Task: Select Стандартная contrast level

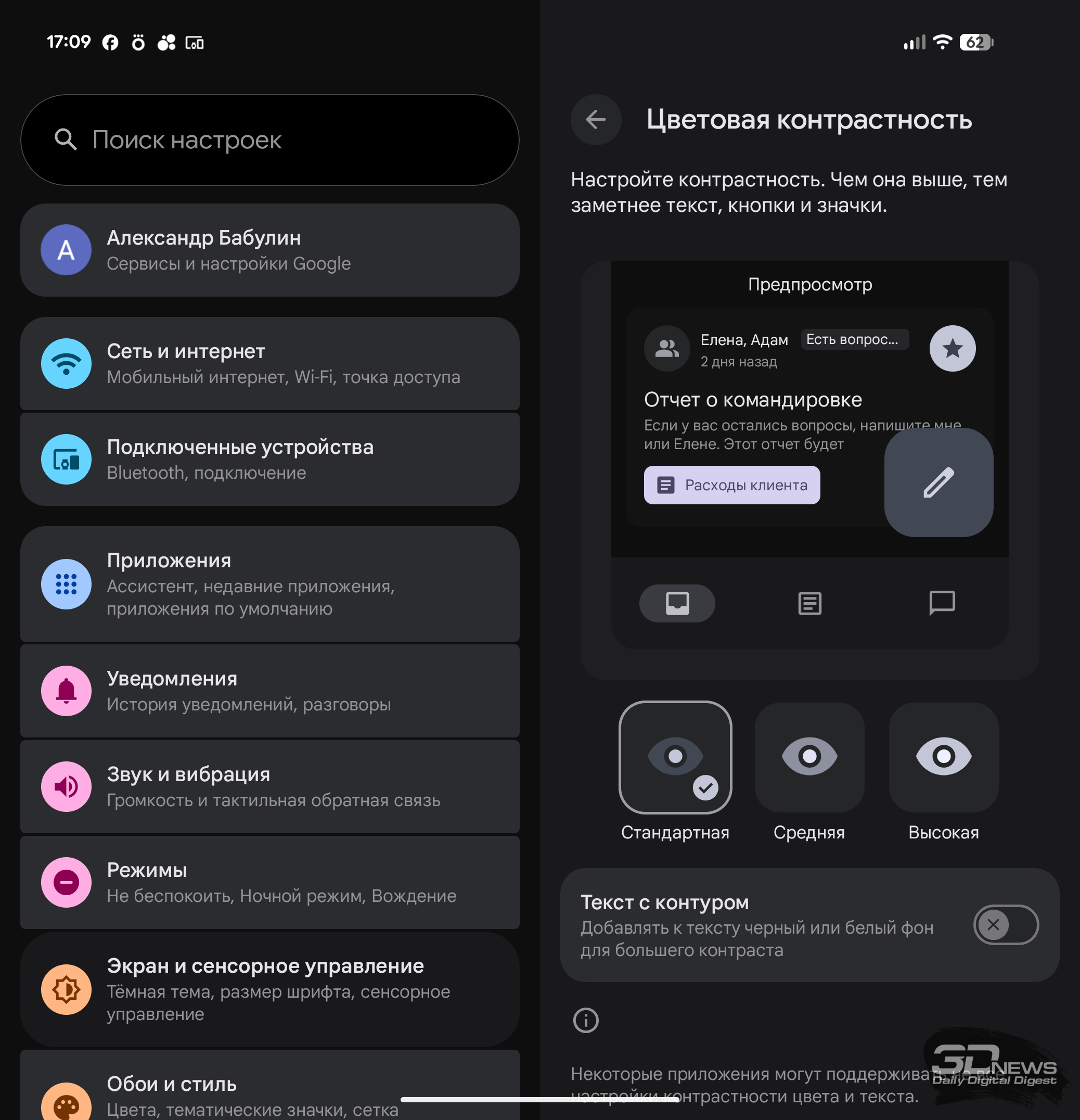Action: coord(675,757)
